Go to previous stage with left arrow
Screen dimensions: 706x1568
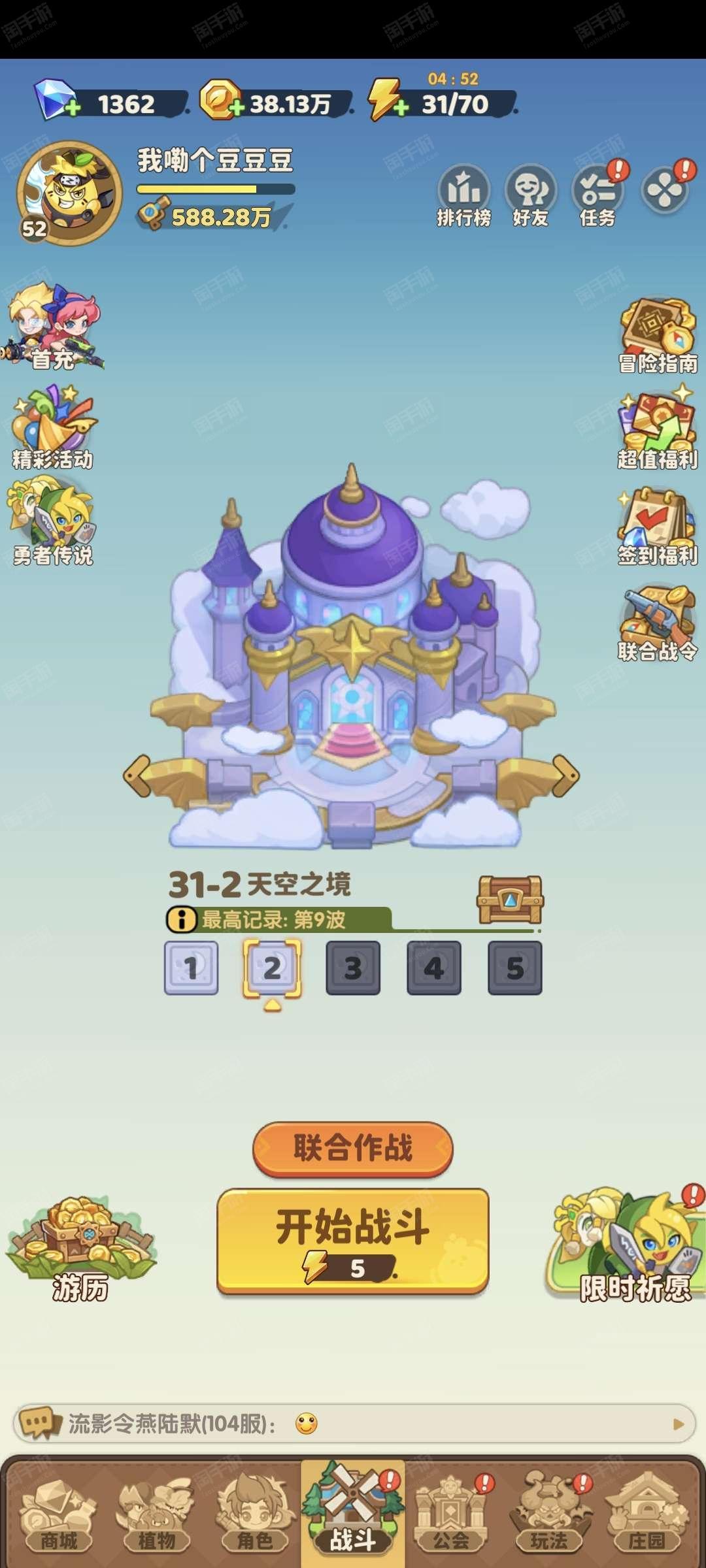tap(137, 776)
